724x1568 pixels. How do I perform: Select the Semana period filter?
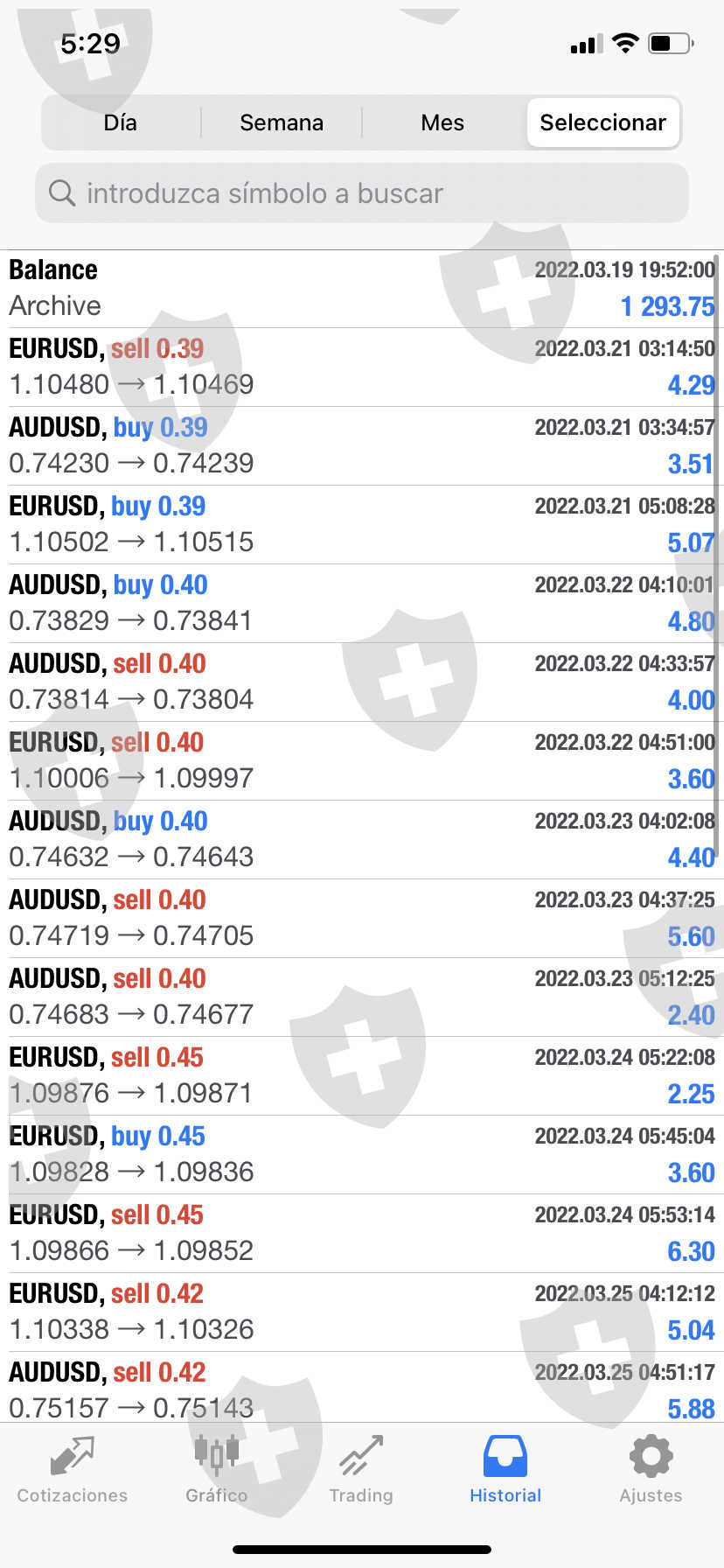282,122
